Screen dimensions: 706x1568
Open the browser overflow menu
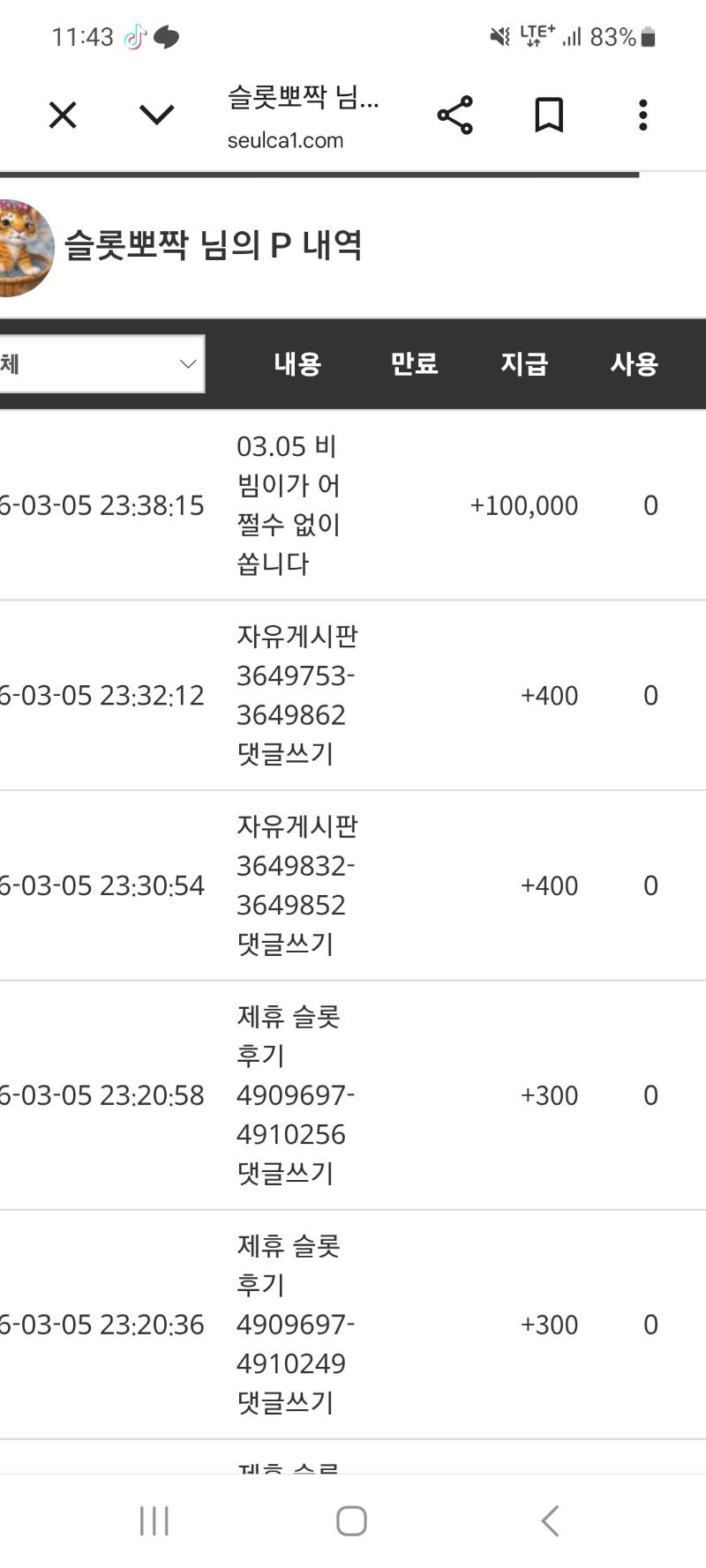coord(643,116)
